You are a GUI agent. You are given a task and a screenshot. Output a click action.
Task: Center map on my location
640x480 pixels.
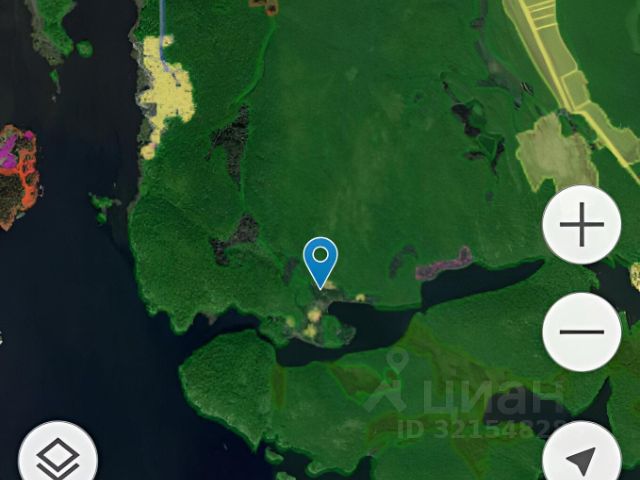[582, 458]
